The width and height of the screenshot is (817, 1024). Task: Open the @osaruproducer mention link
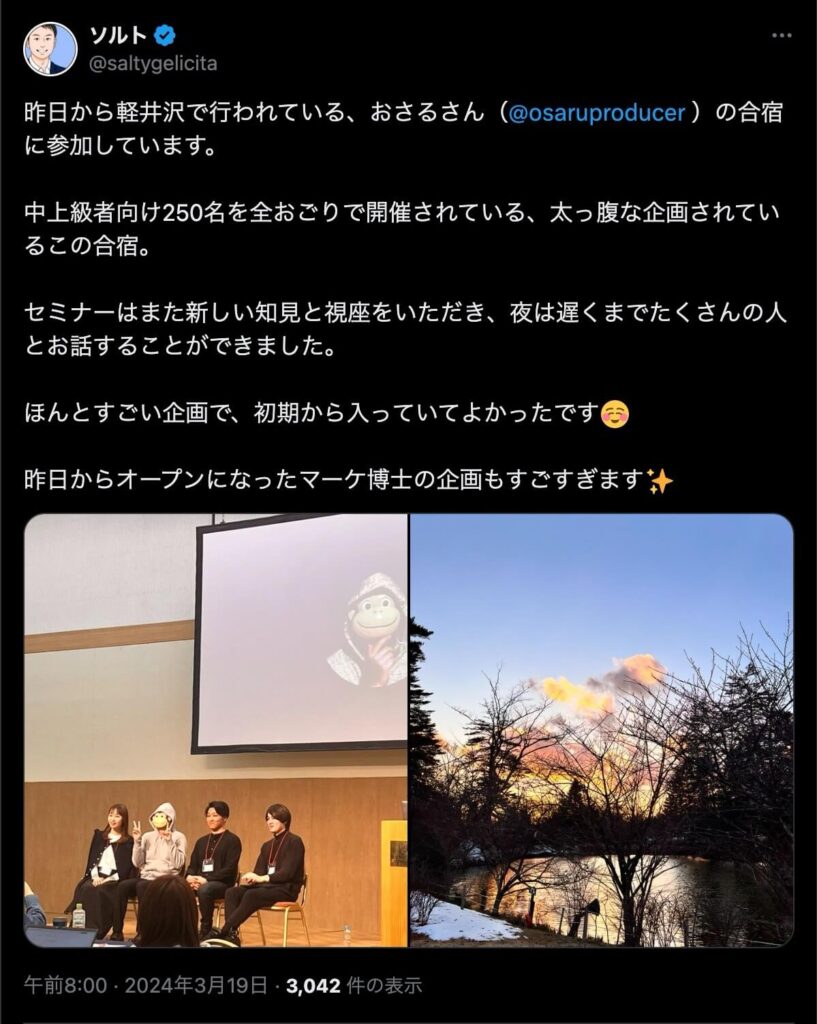point(597,113)
